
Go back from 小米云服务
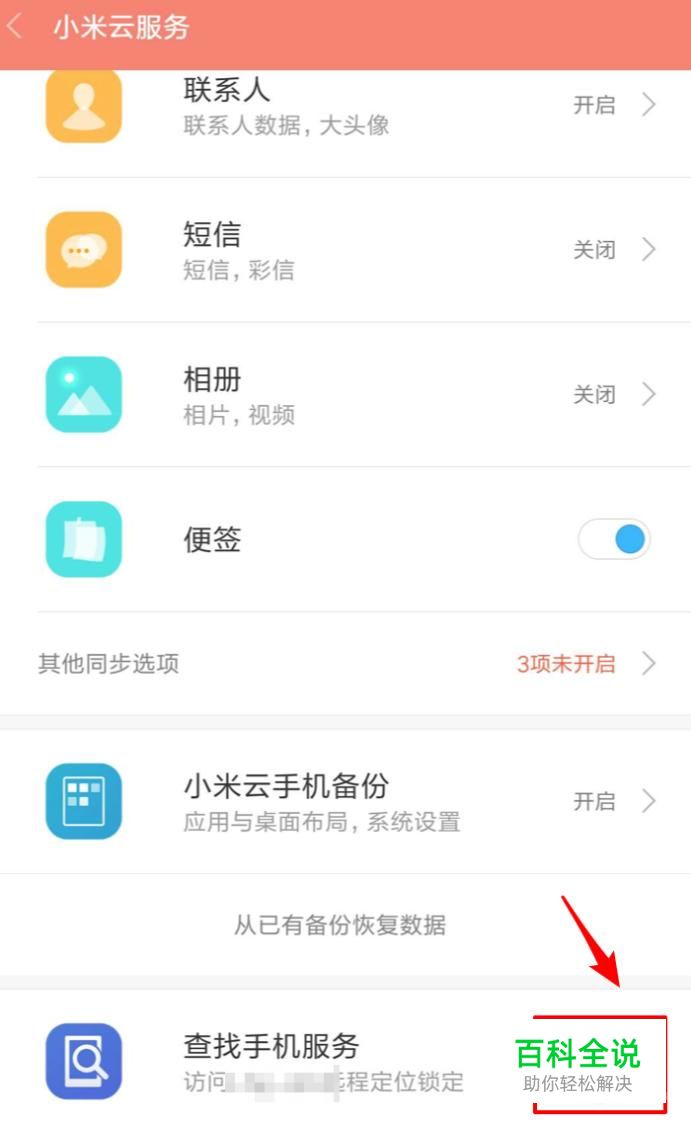[14, 27]
